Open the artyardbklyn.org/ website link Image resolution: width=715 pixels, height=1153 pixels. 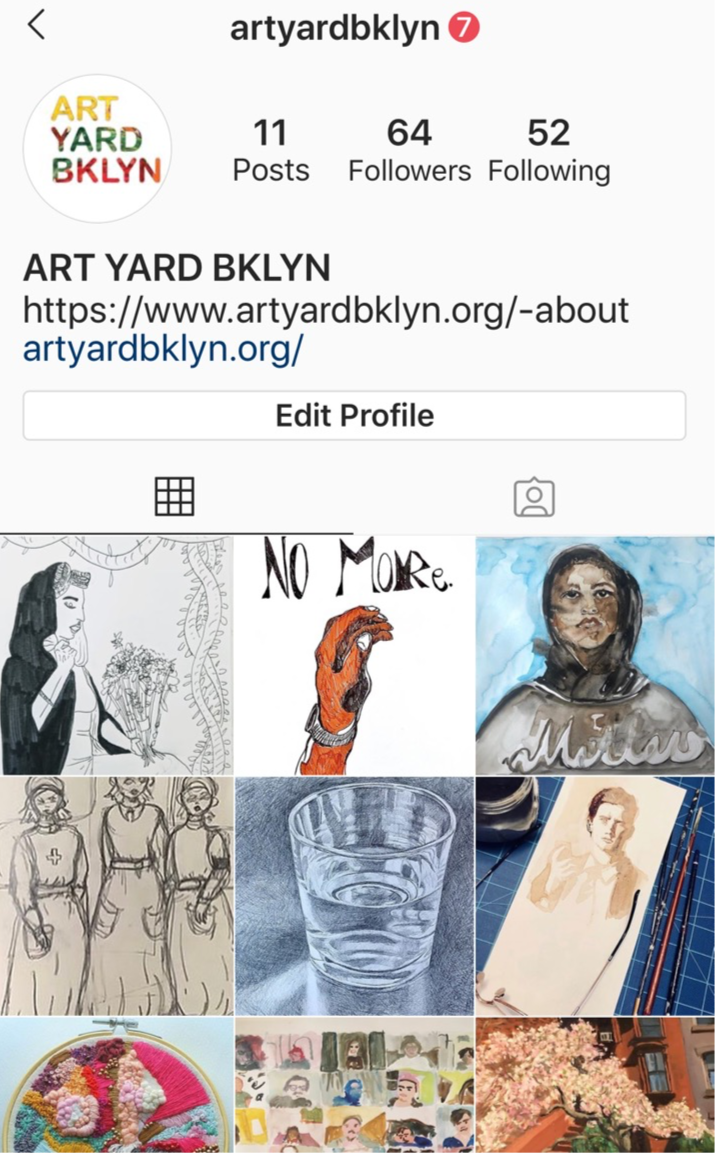163,349
